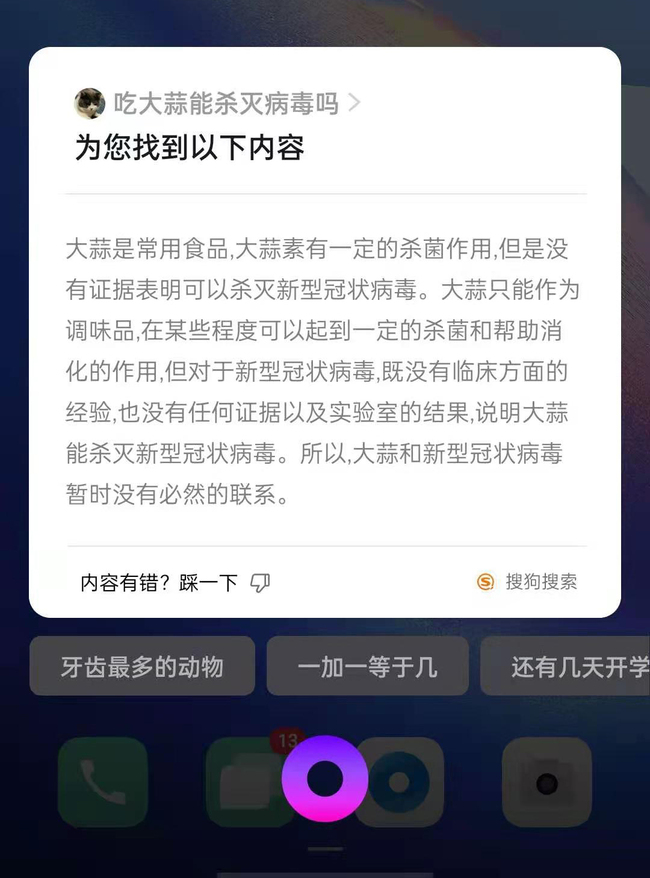The height and width of the screenshot is (878, 650).
Task: Open the messages app with badge
Action: (x=245, y=782)
